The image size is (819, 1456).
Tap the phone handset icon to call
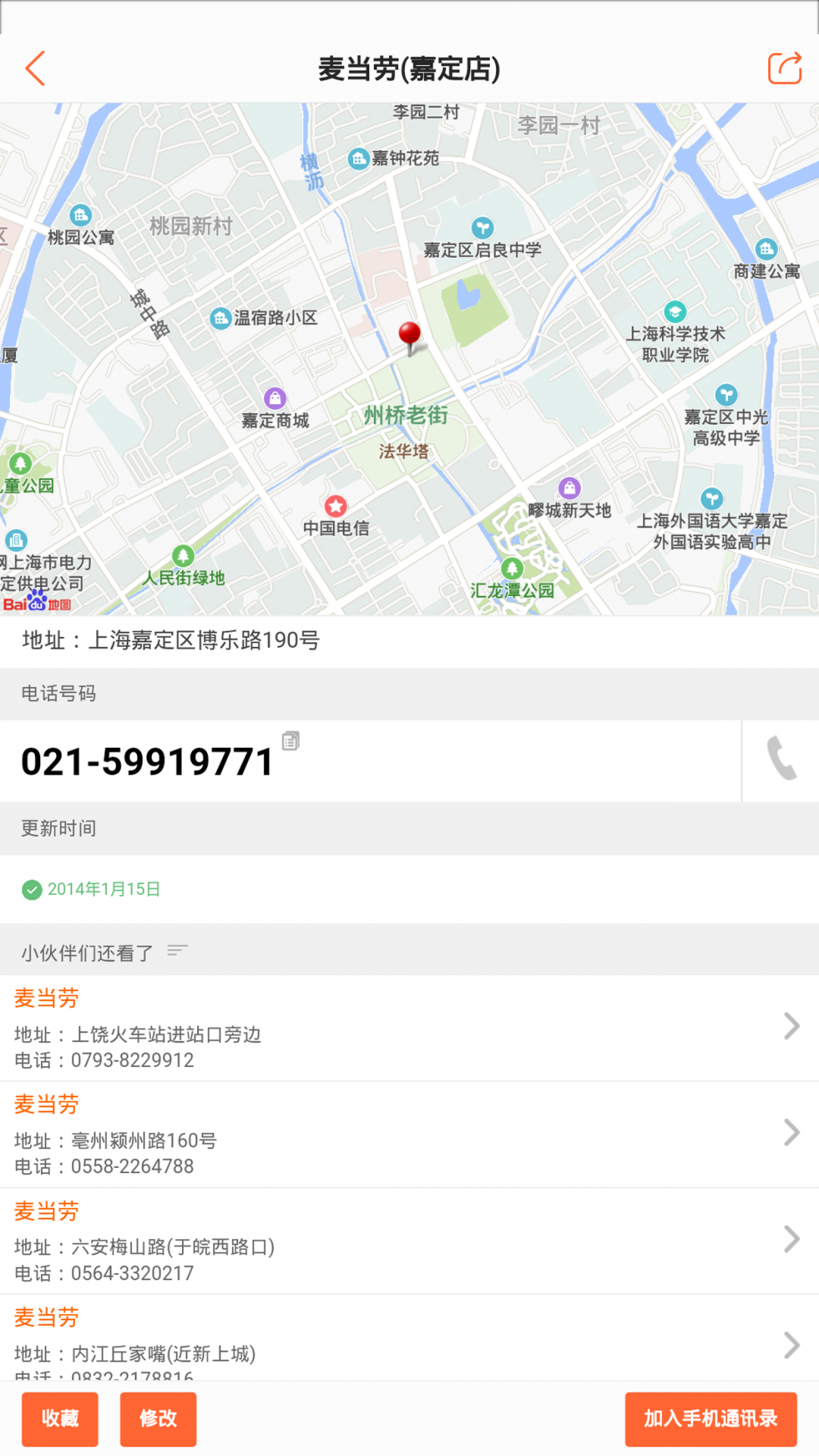coord(780,758)
